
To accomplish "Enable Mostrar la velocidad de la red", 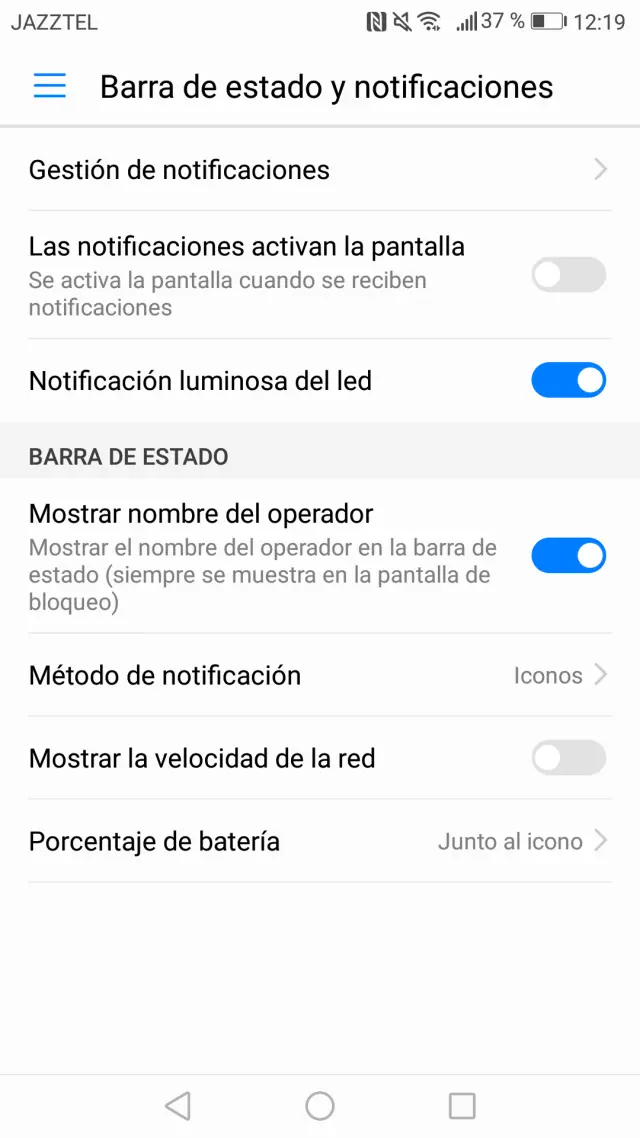I will coord(568,758).
